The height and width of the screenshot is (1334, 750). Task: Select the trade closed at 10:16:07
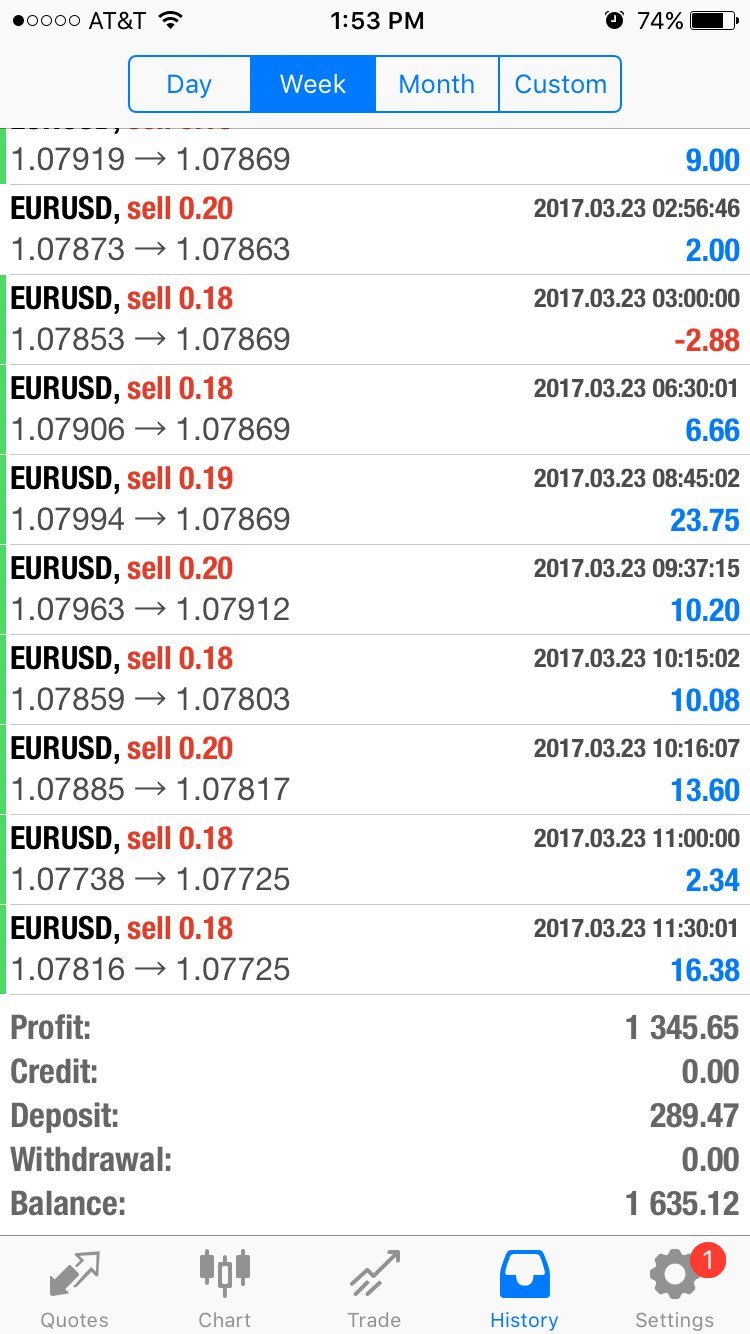click(375, 769)
